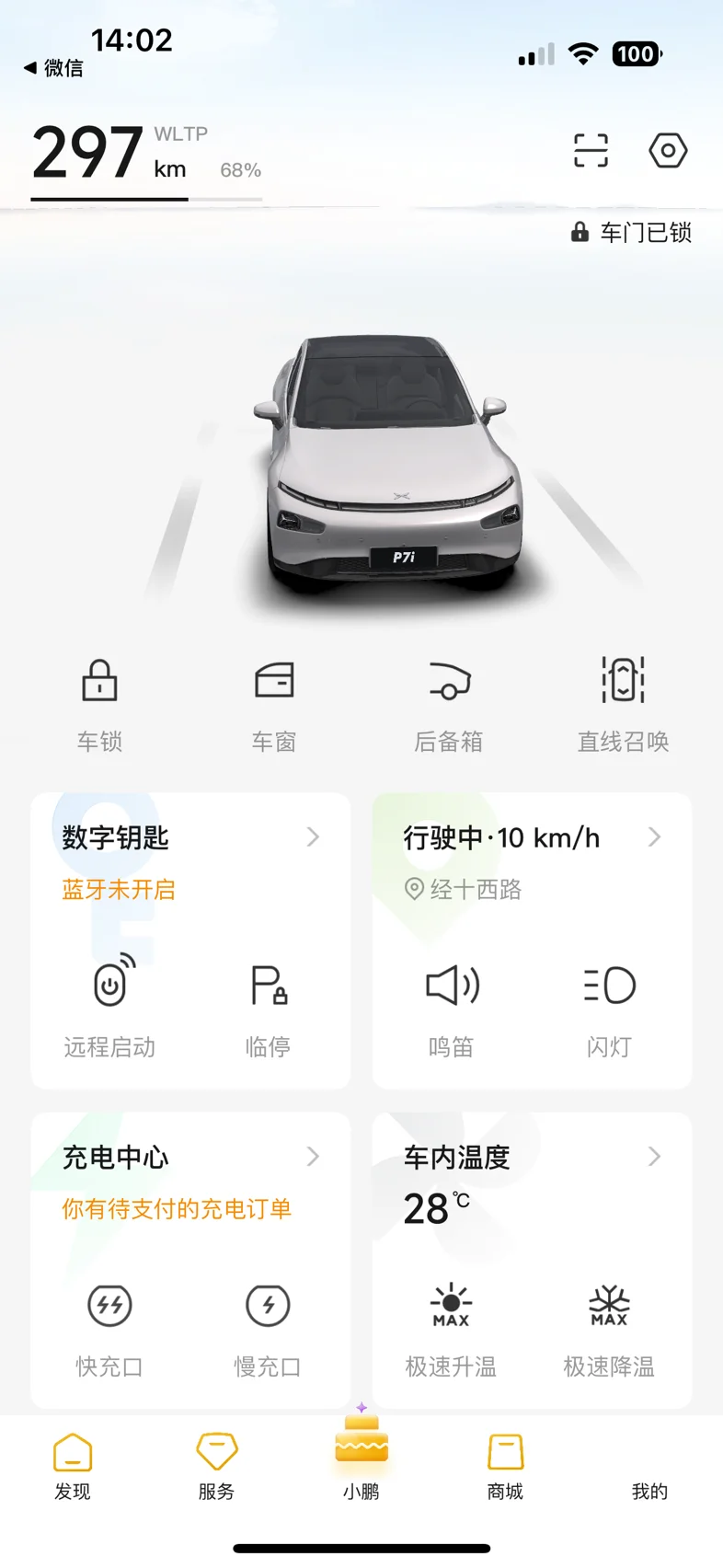Tap the 车锁 lock control

click(99, 701)
